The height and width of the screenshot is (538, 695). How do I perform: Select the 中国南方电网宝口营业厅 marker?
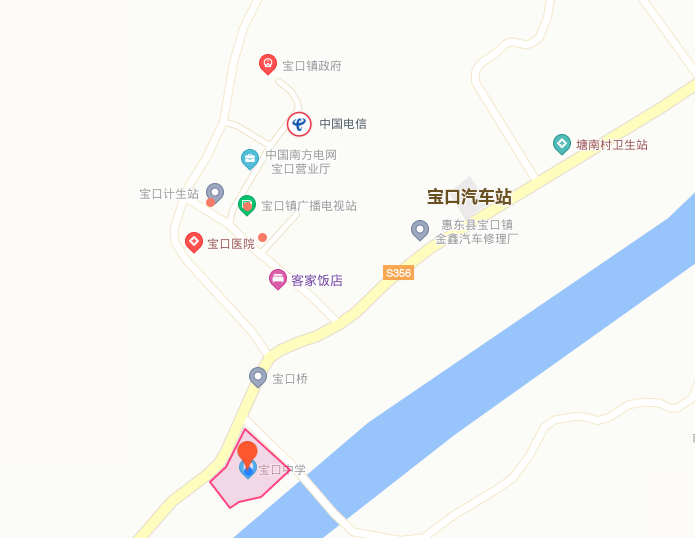click(x=250, y=158)
